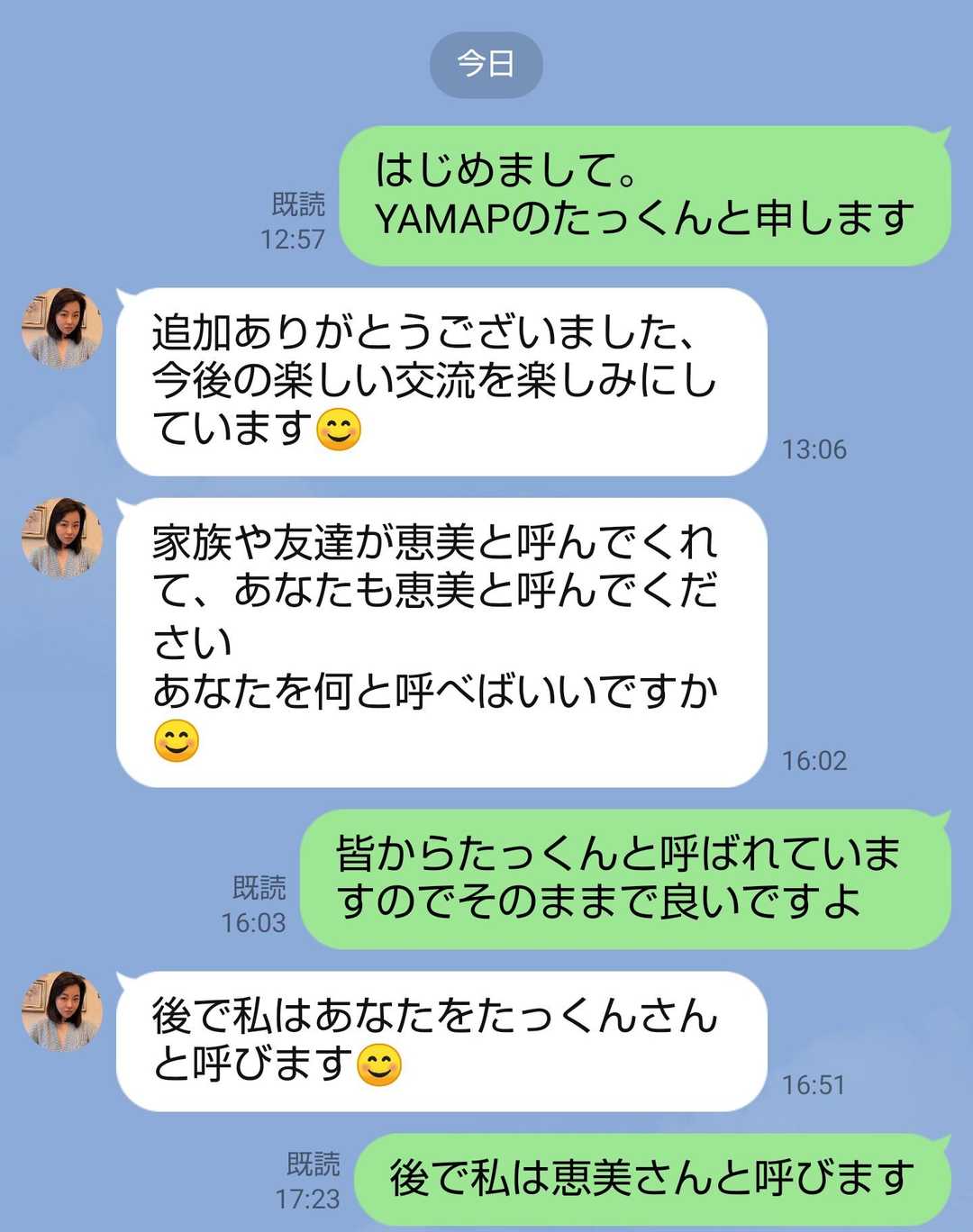Open sender's avatar beside 追加ありがとうございました message
This screenshot has width=973, height=1232.
point(61,328)
